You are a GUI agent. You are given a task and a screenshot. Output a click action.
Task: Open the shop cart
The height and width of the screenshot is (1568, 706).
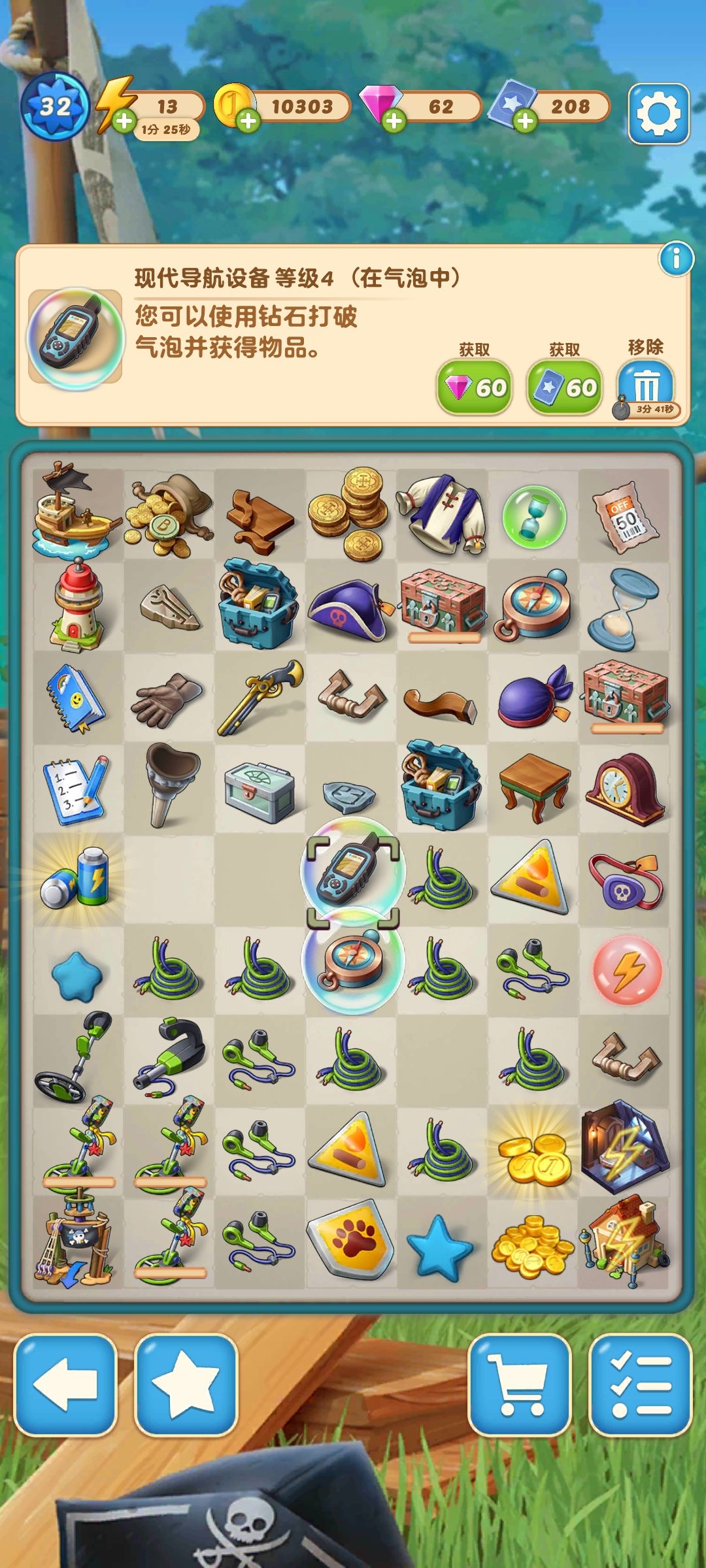(520, 1384)
